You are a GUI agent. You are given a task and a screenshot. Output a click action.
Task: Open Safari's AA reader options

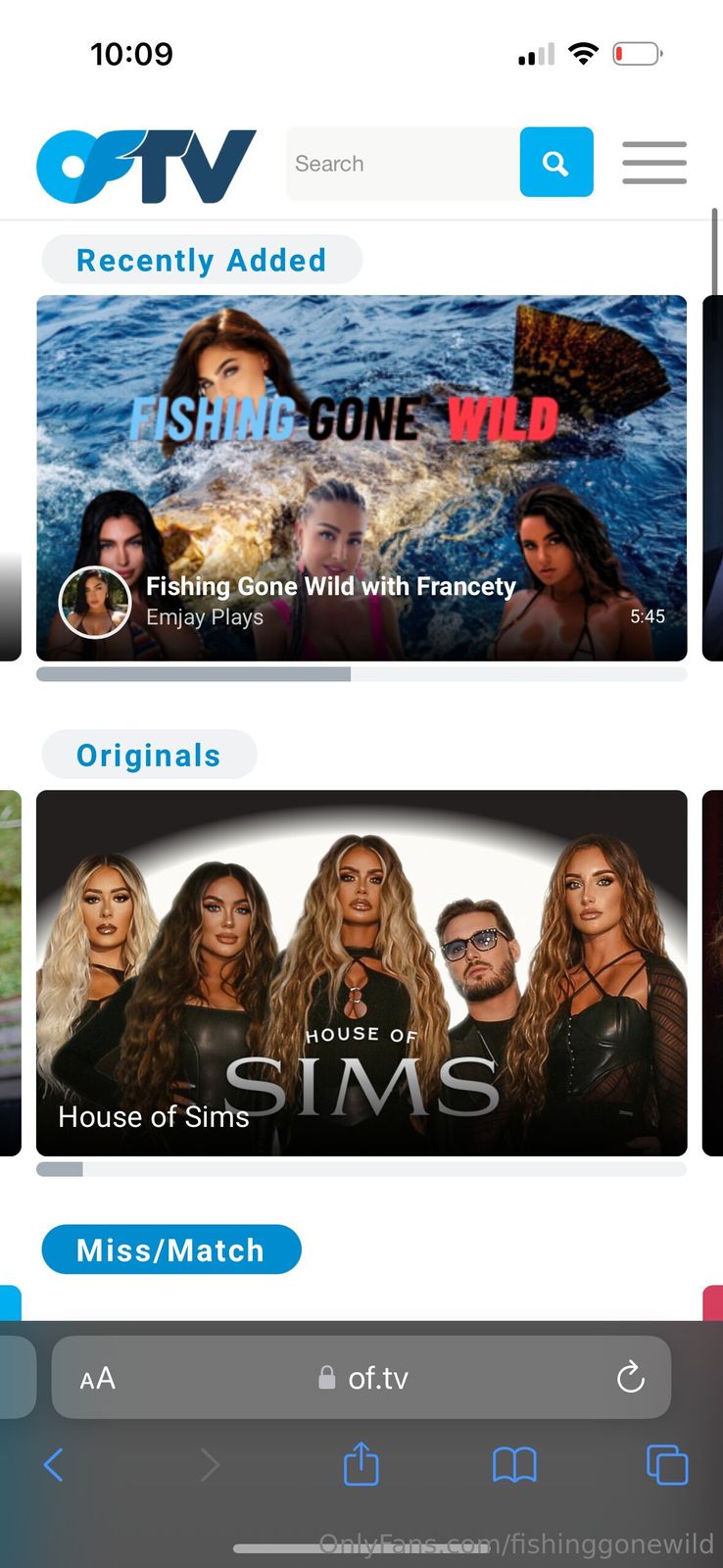98,1379
